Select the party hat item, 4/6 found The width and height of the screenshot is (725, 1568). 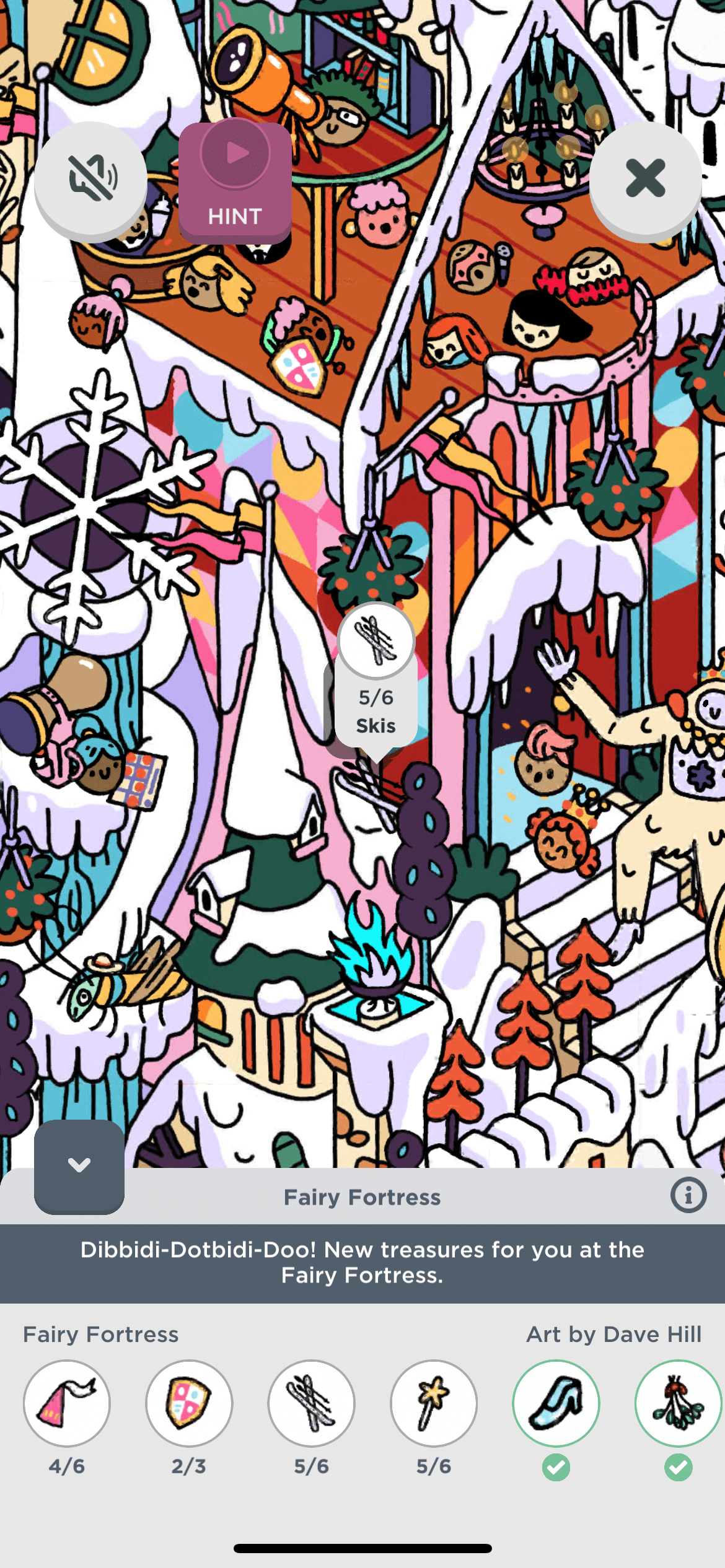pyautogui.click(x=67, y=1403)
